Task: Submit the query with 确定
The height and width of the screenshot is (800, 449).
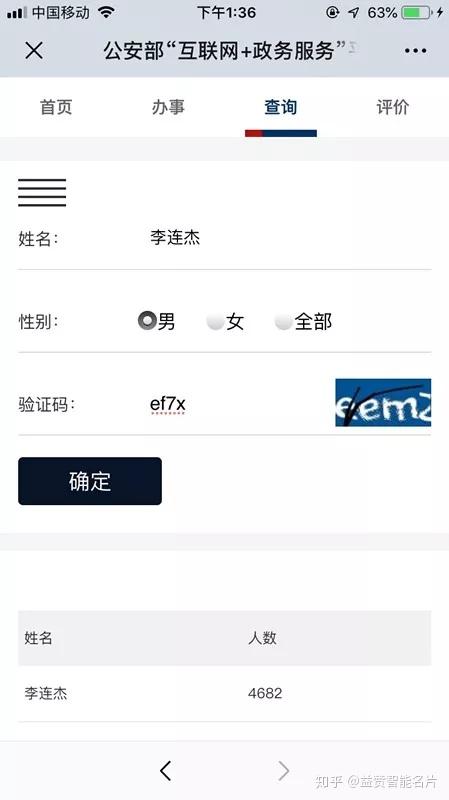Action: pos(90,481)
